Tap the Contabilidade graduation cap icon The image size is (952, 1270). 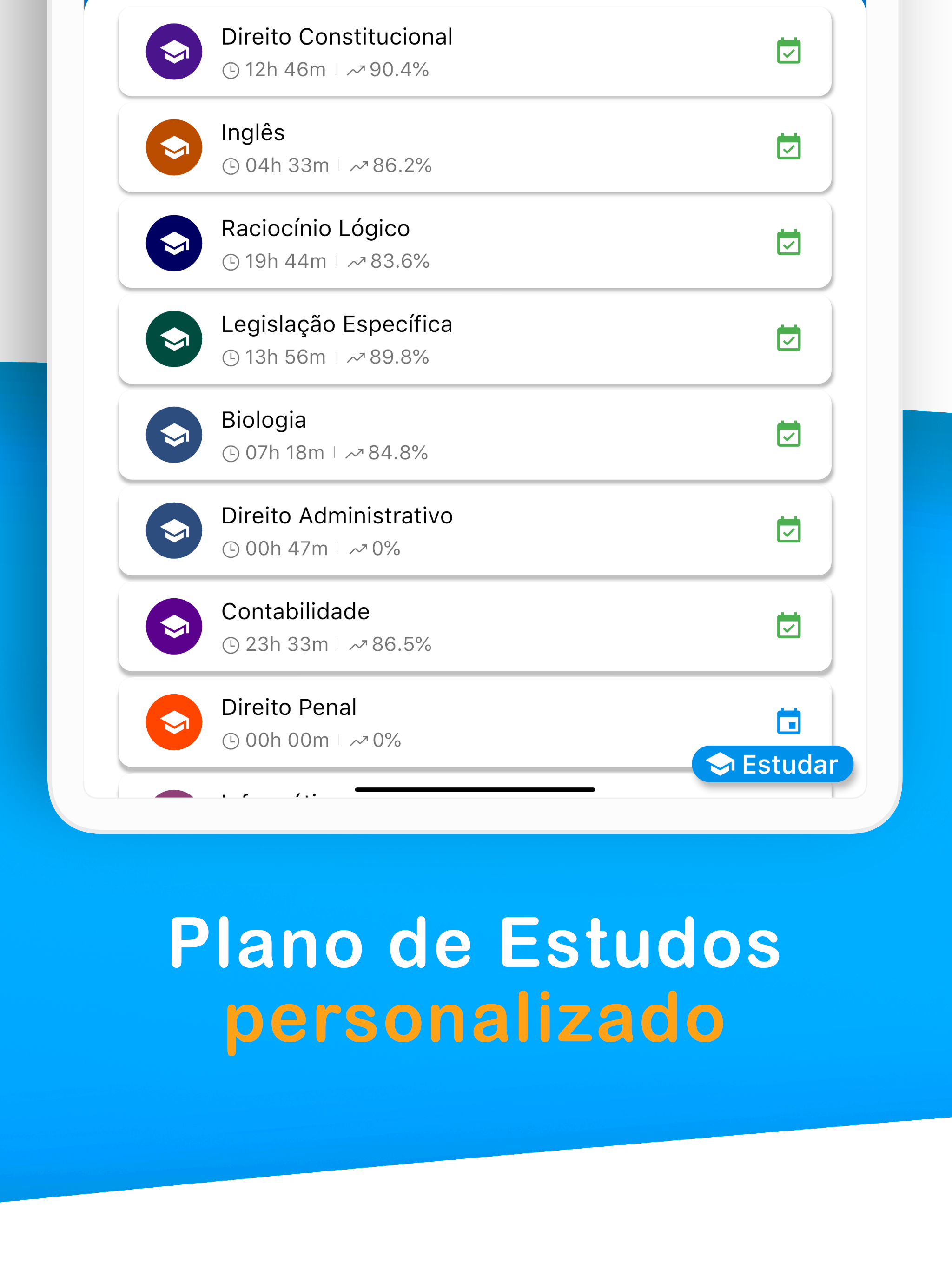click(174, 626)
